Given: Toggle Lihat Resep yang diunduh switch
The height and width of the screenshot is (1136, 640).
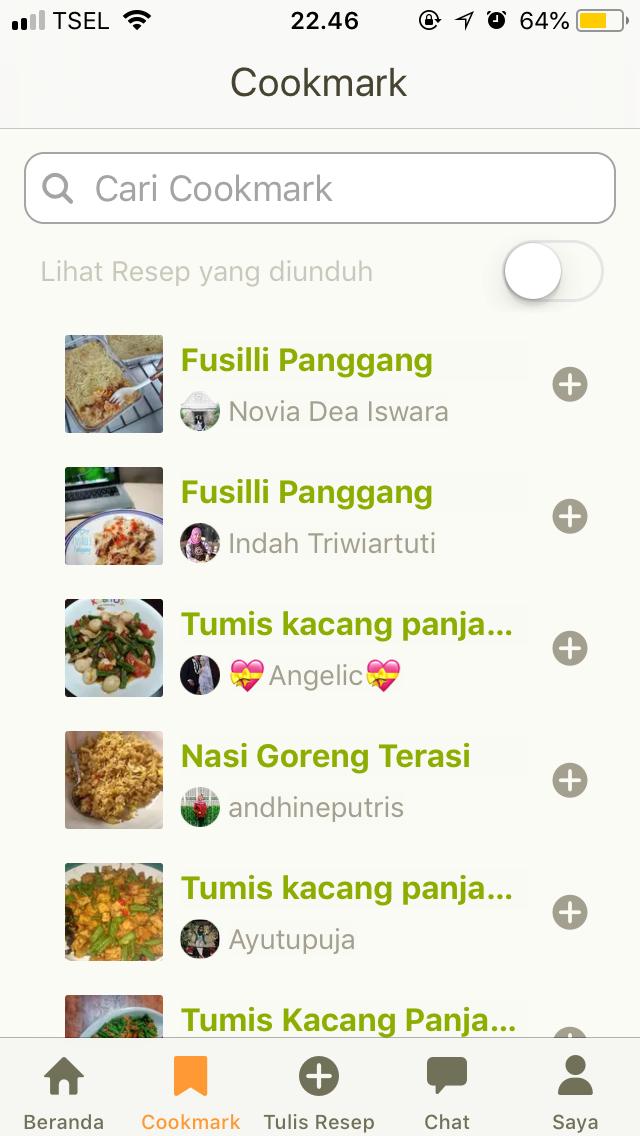Looking at the screenshot, I should point(553,271).
